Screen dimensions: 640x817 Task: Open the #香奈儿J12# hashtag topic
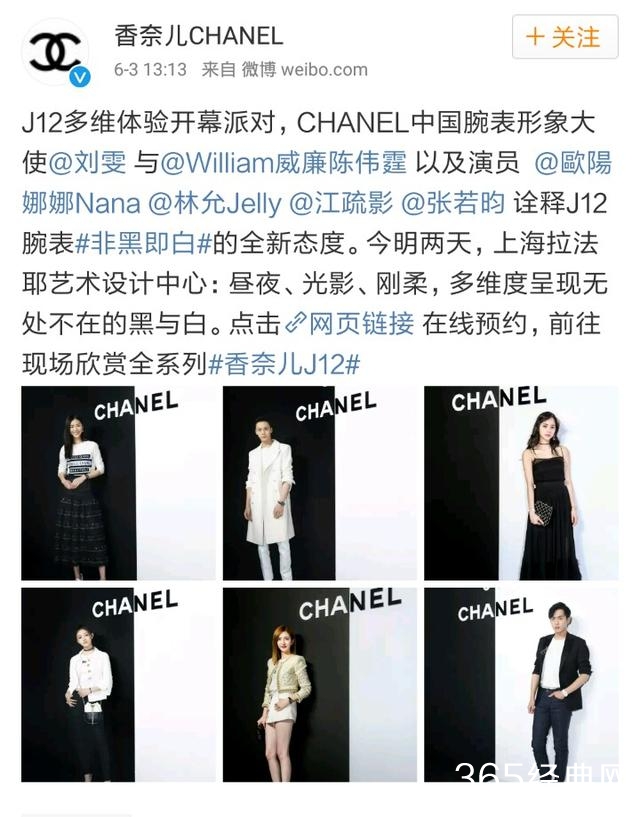click(285, 363)
